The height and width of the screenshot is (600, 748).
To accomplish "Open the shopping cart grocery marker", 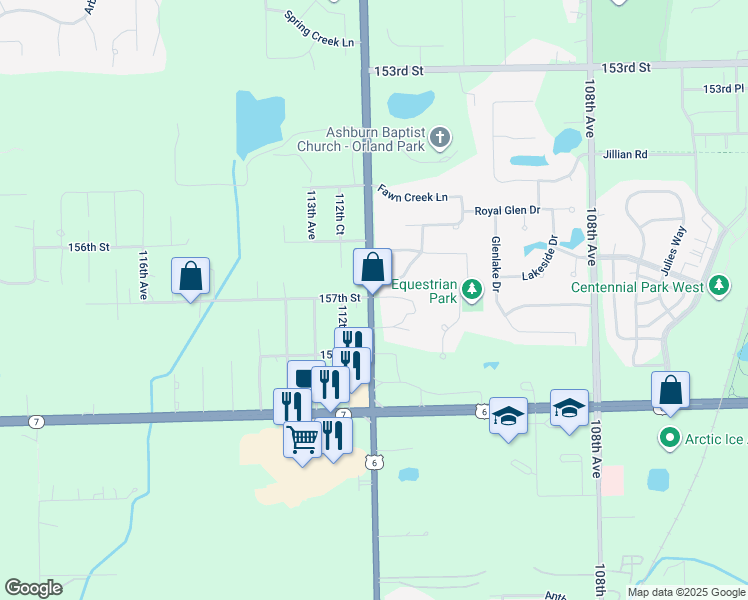I will [302, 439].
